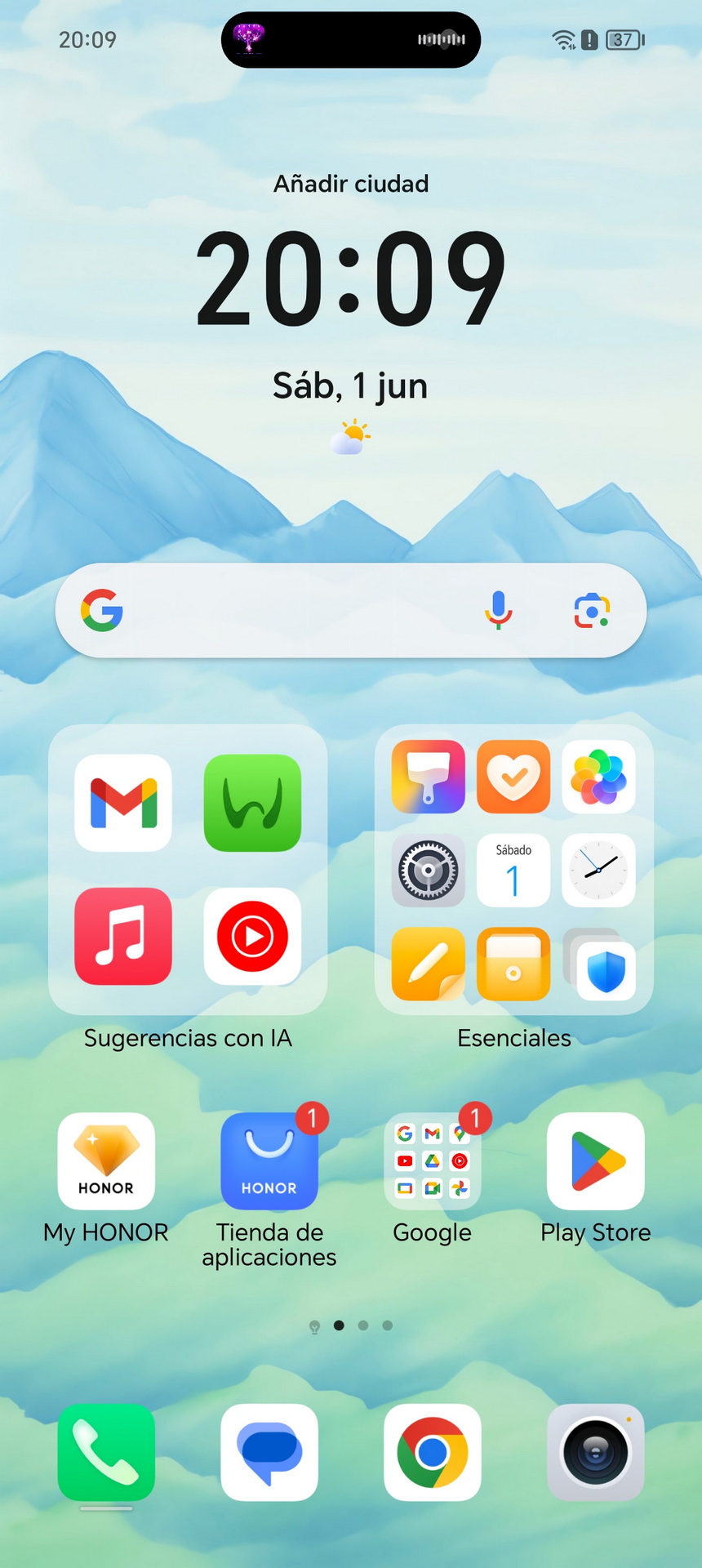702x1568 pixels.
Task: Launch the Chrome browser
Action: pyautogui.click(x=433, y=1452)
